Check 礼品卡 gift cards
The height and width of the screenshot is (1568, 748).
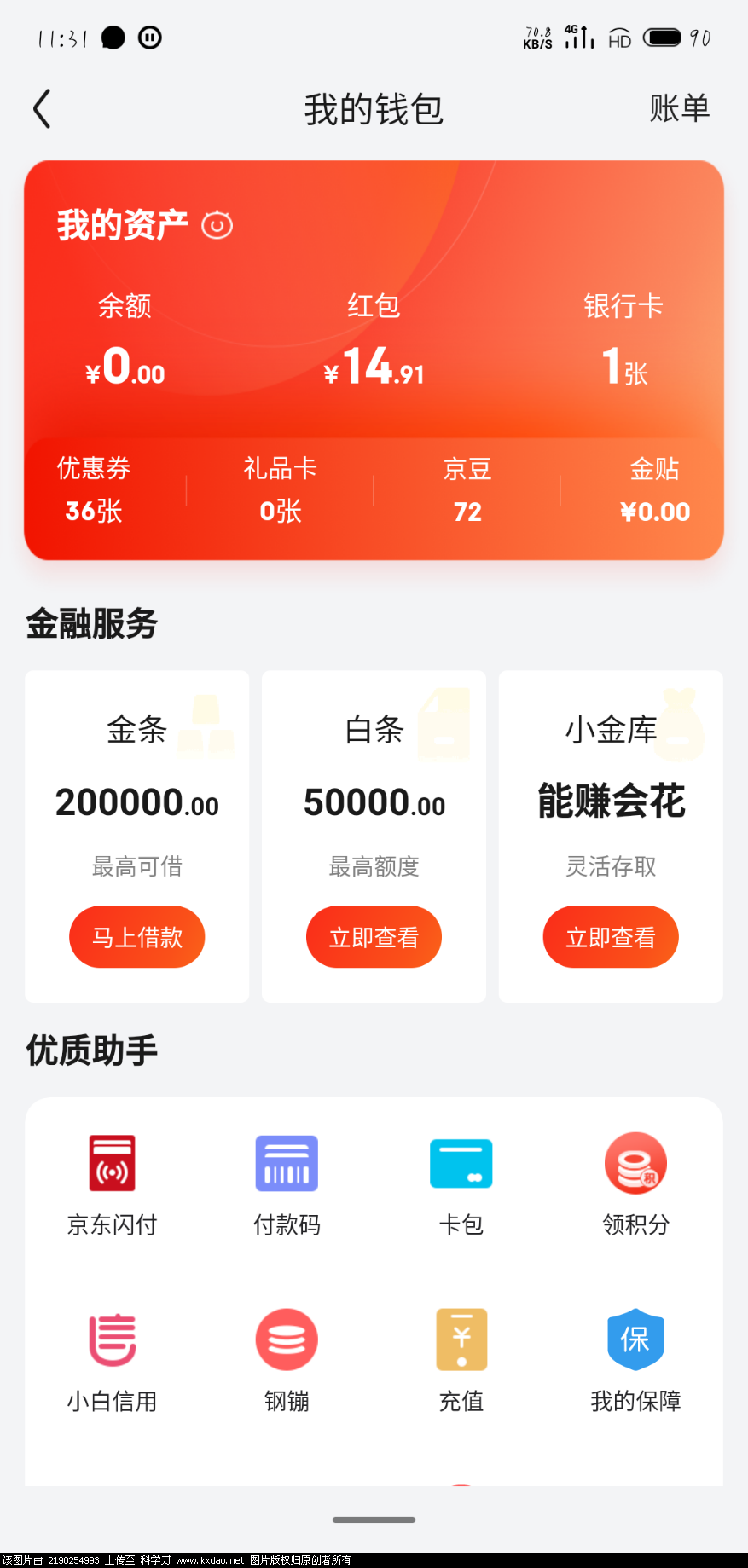click(281, 490)
